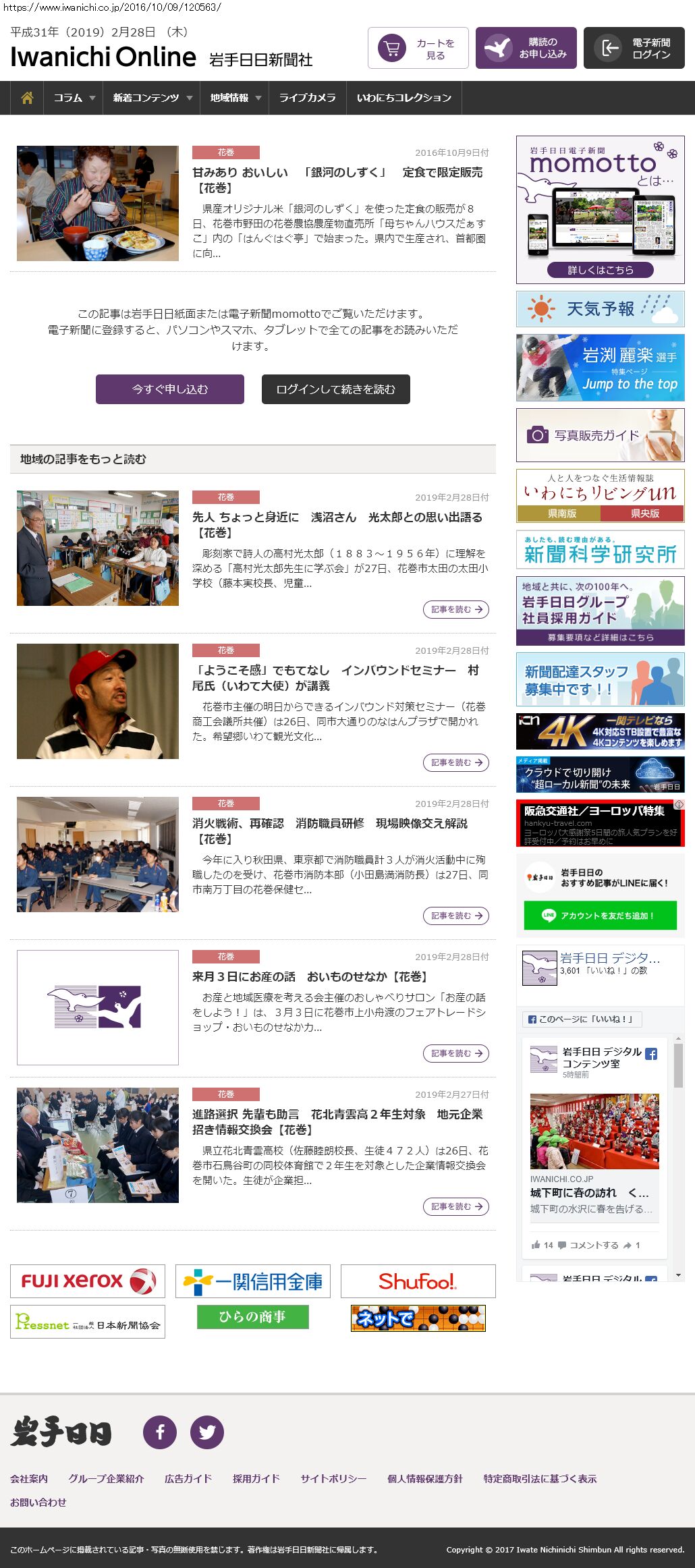Tap 購読のお申し込み subscription button
Image resolution: width=695 pixels, height=1568 pixels.
(x=526, y=48)
